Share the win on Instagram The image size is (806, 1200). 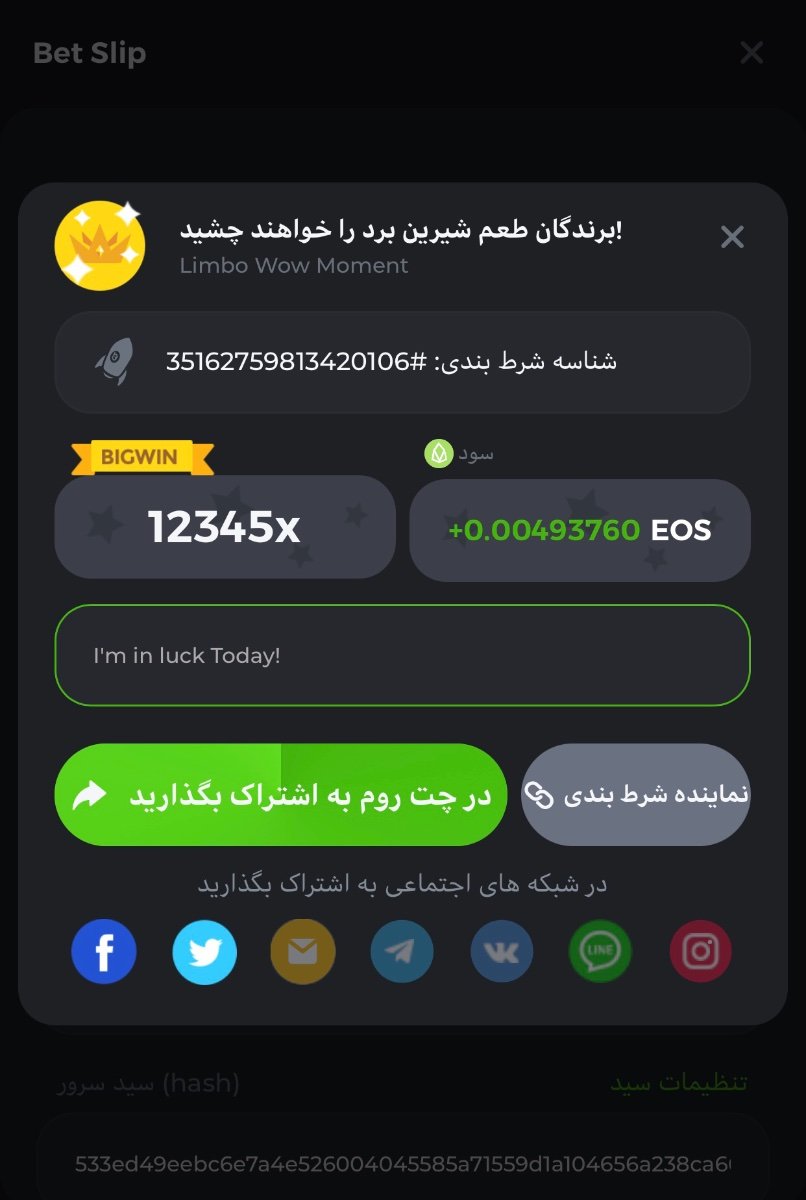coord(700,952)
